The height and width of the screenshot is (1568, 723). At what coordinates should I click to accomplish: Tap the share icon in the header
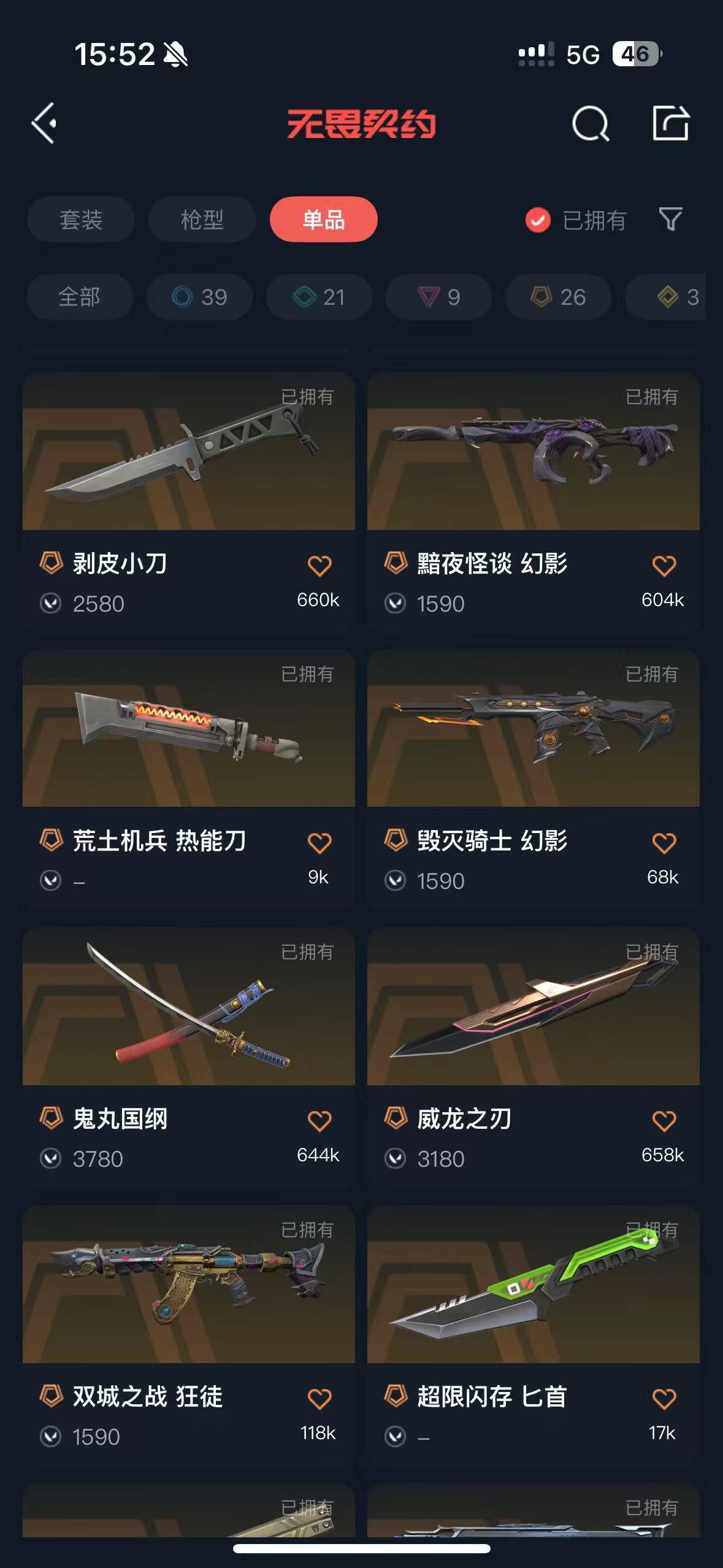(670, 123)
